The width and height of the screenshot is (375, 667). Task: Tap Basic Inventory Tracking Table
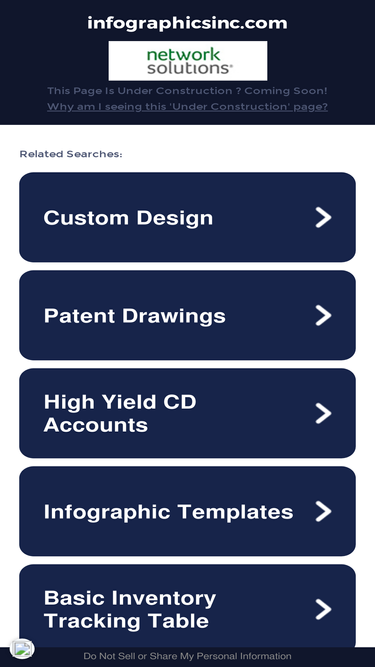187,607
